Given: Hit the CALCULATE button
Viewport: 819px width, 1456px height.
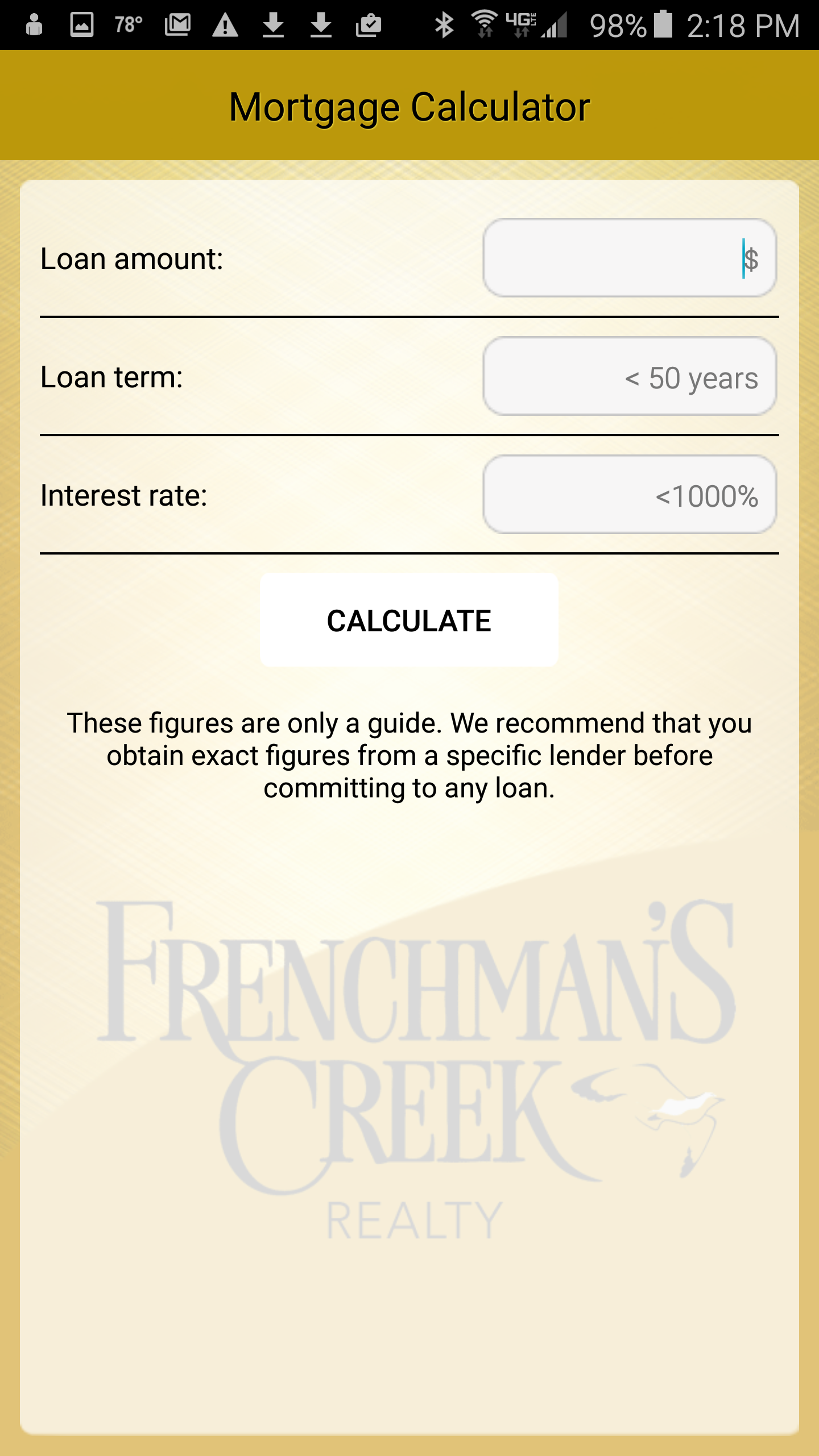Looking at the screenshot, I should (409, 620).
